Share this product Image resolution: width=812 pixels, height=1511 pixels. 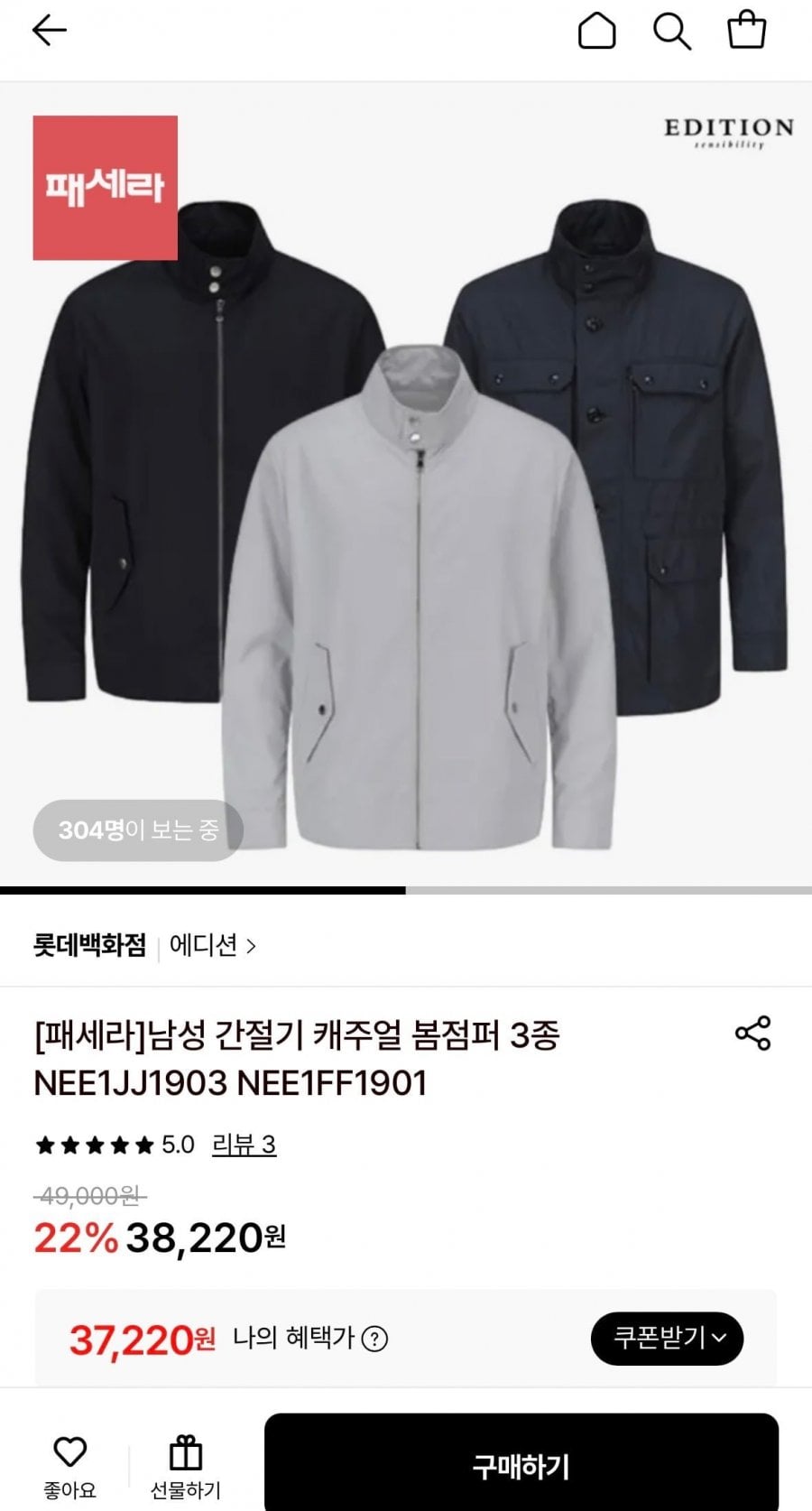(x=752, y=1034)
